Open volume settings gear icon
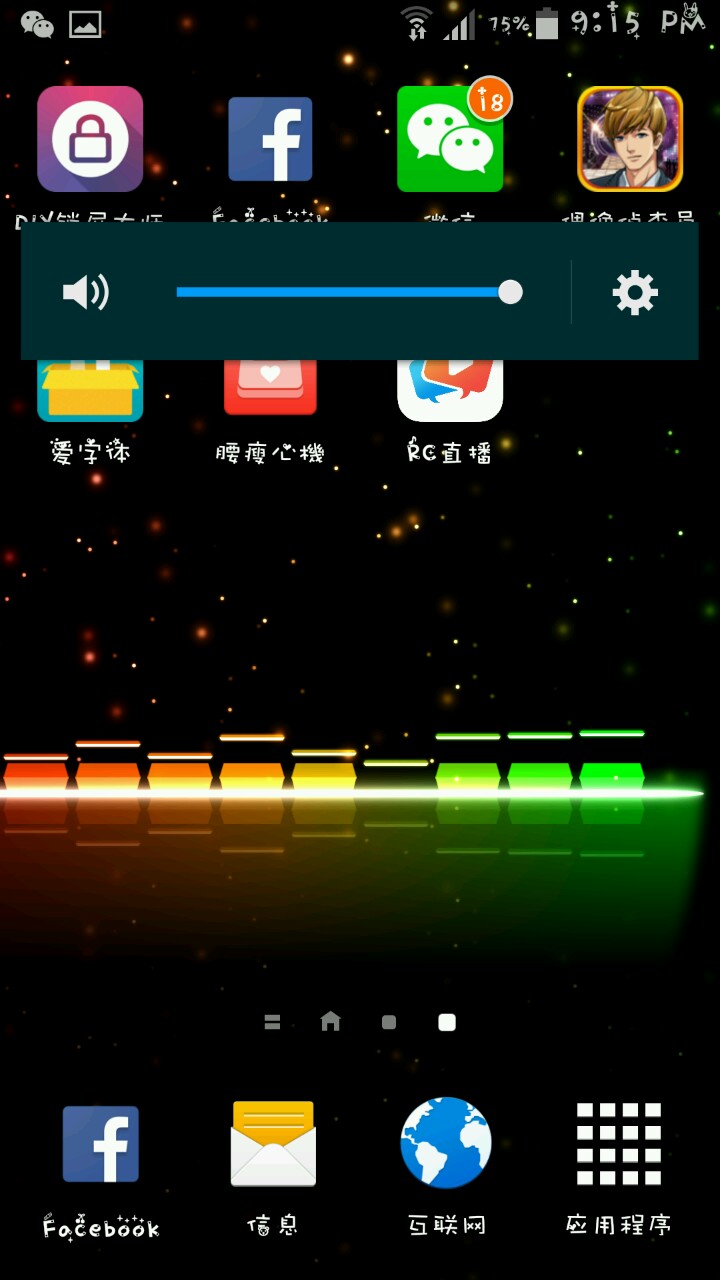 (635, 292)
